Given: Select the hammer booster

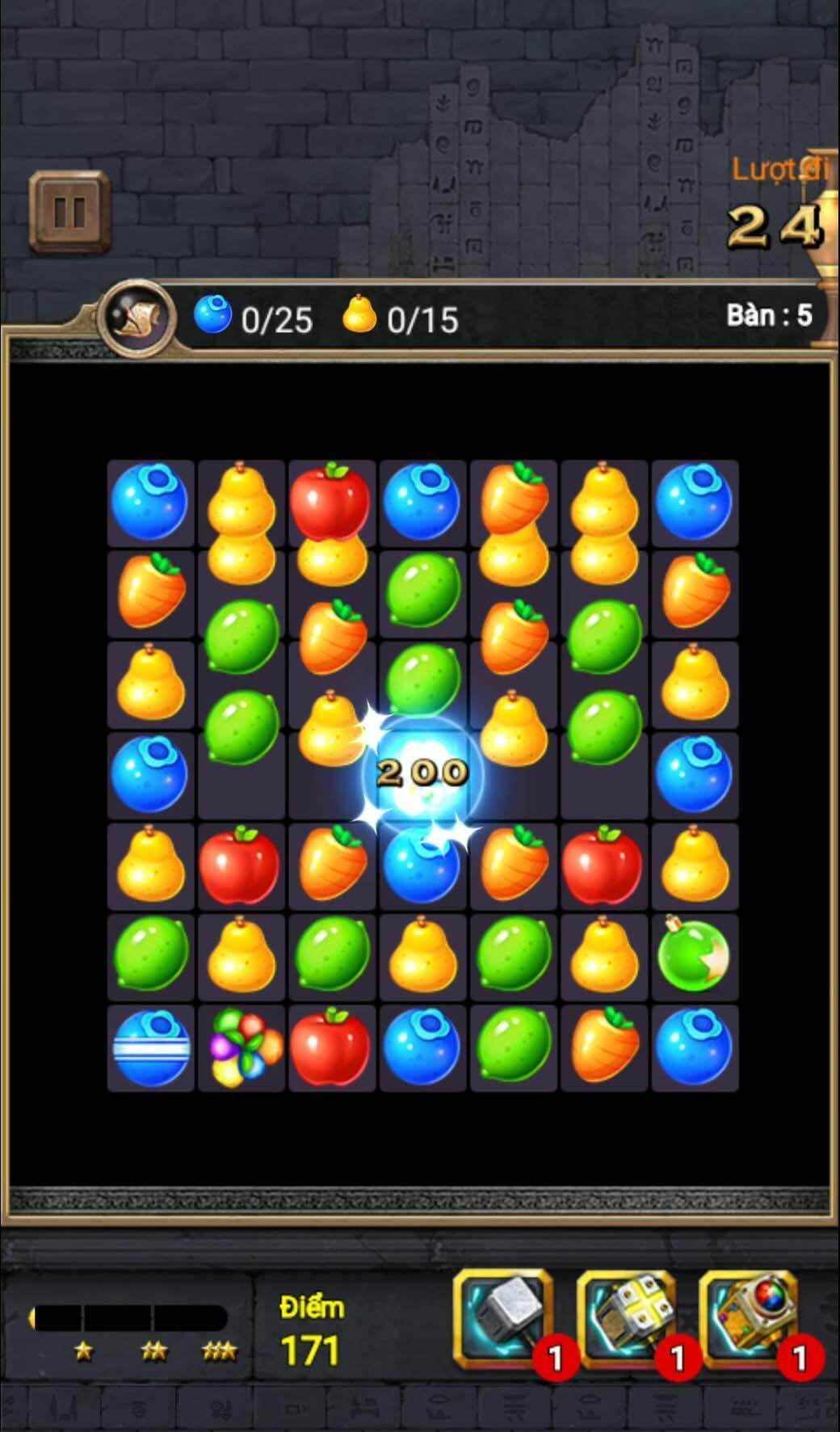Looking at the screenshot, I should 504,1316.
